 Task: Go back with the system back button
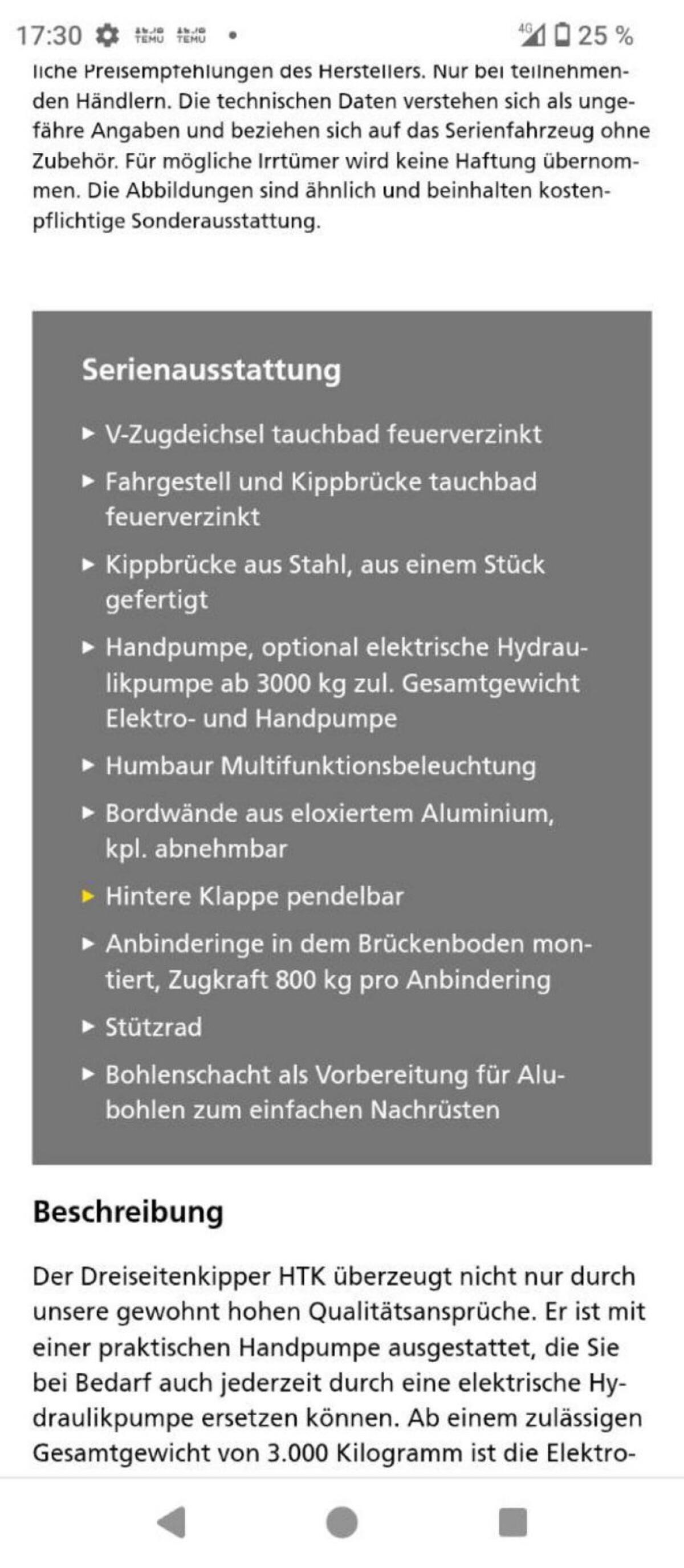tap(172, 1522)
